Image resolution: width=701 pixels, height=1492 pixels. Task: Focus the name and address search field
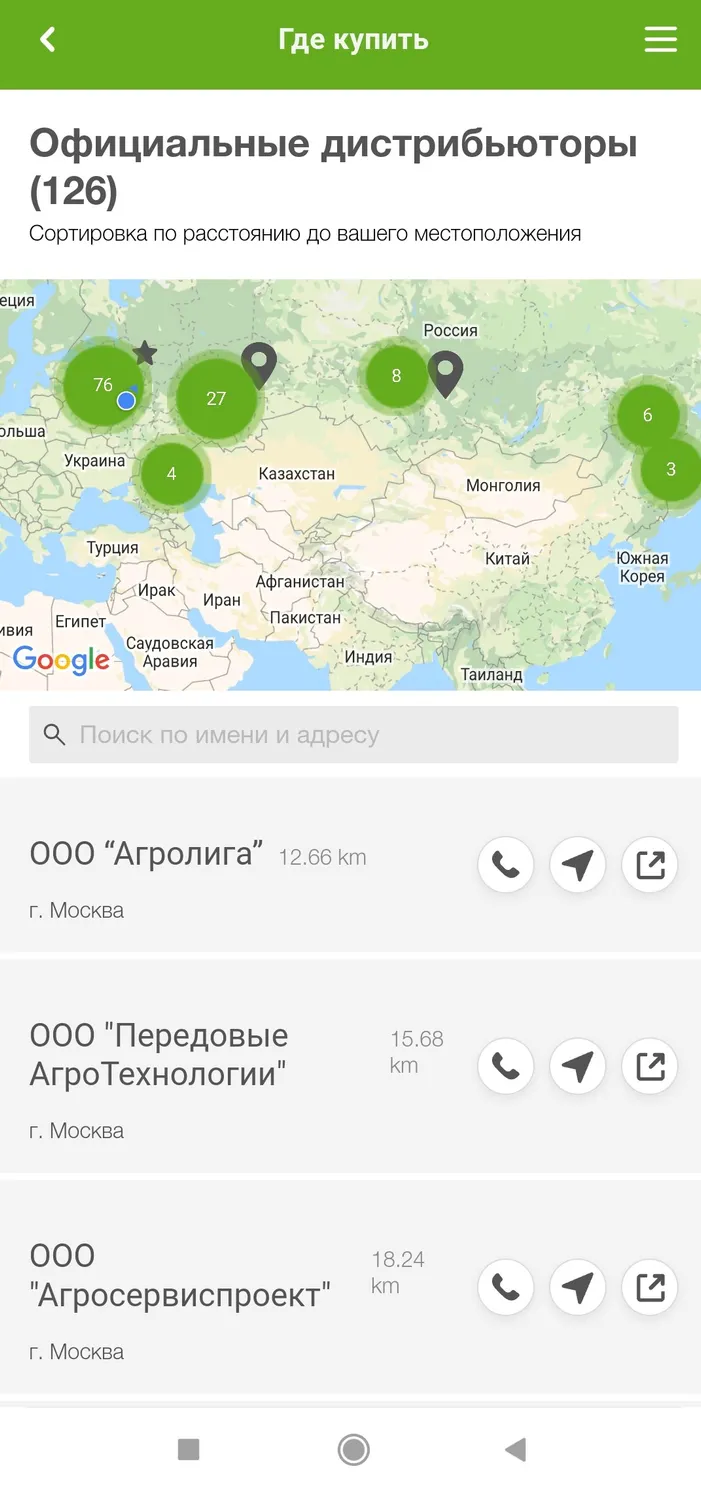click(x=353, y=735)
